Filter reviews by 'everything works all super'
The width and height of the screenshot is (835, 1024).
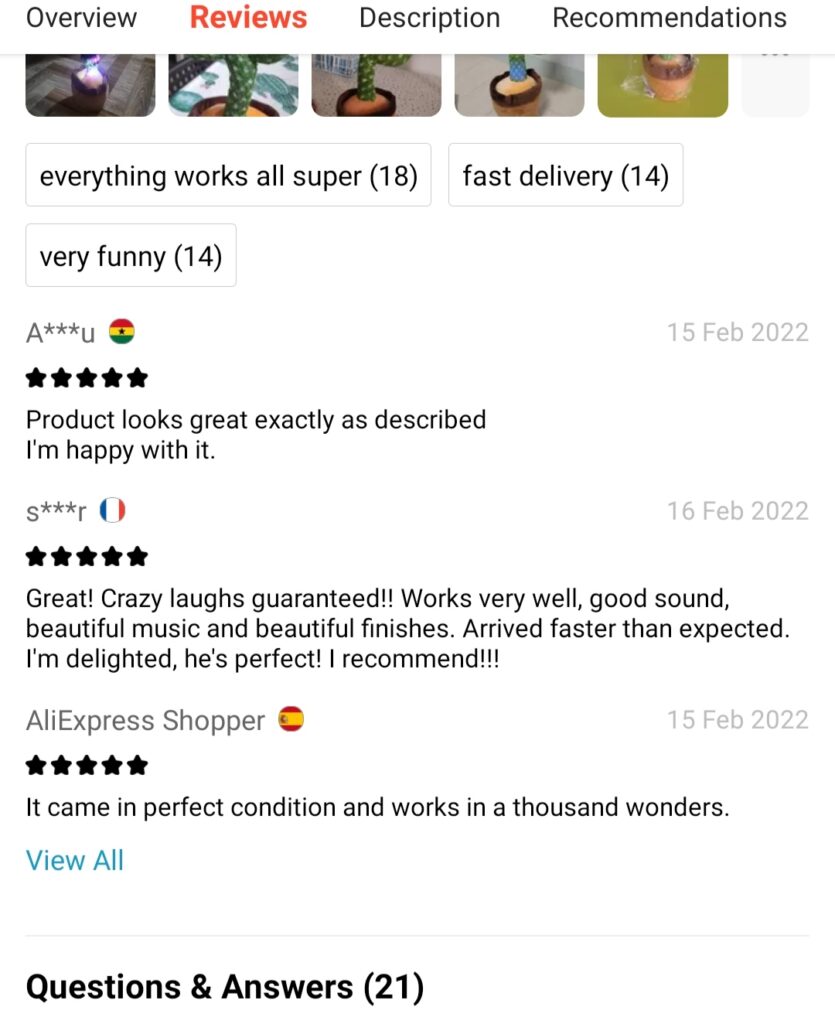tap(228, 176)
